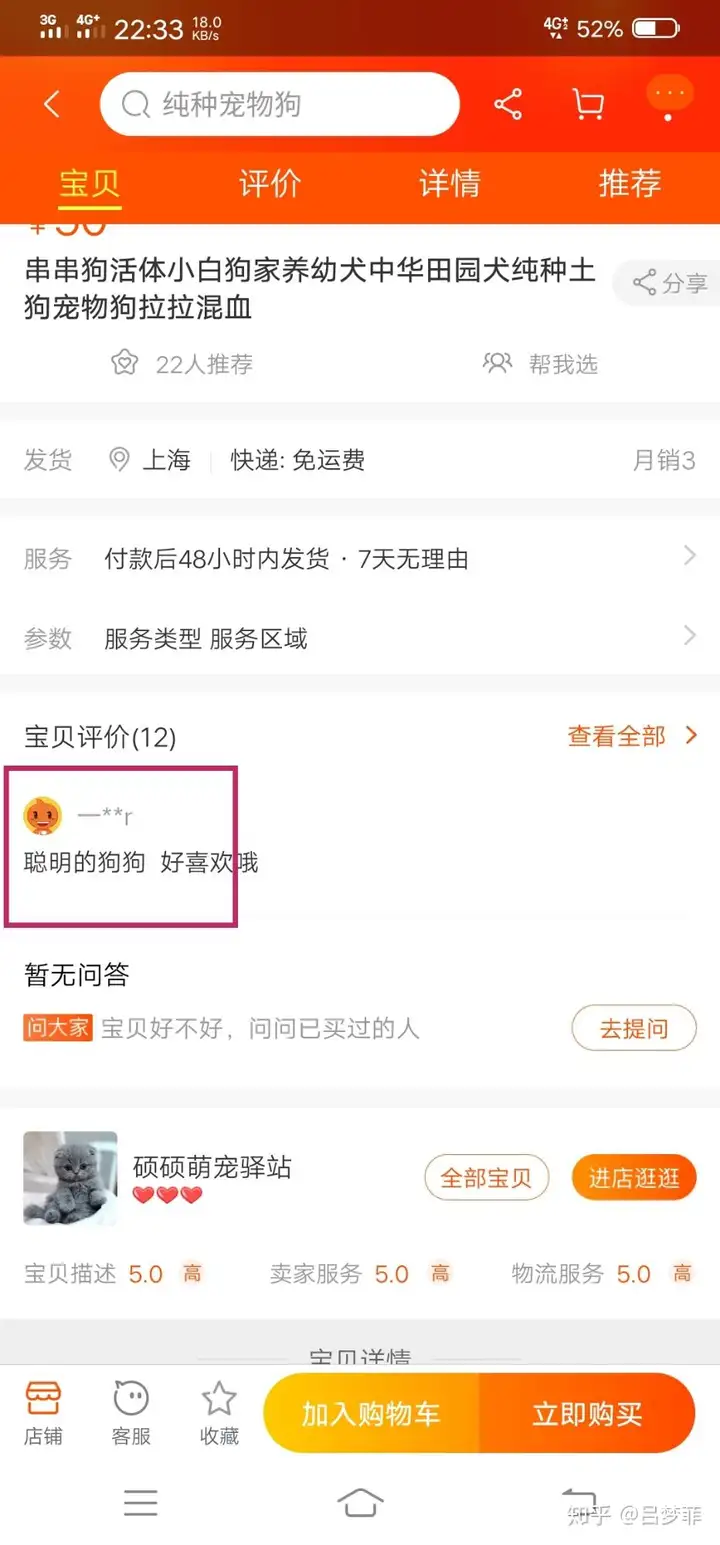Tap the 分享 button beside the title
This screenshot has height=1545, width=720.
[x=668, y=283]
